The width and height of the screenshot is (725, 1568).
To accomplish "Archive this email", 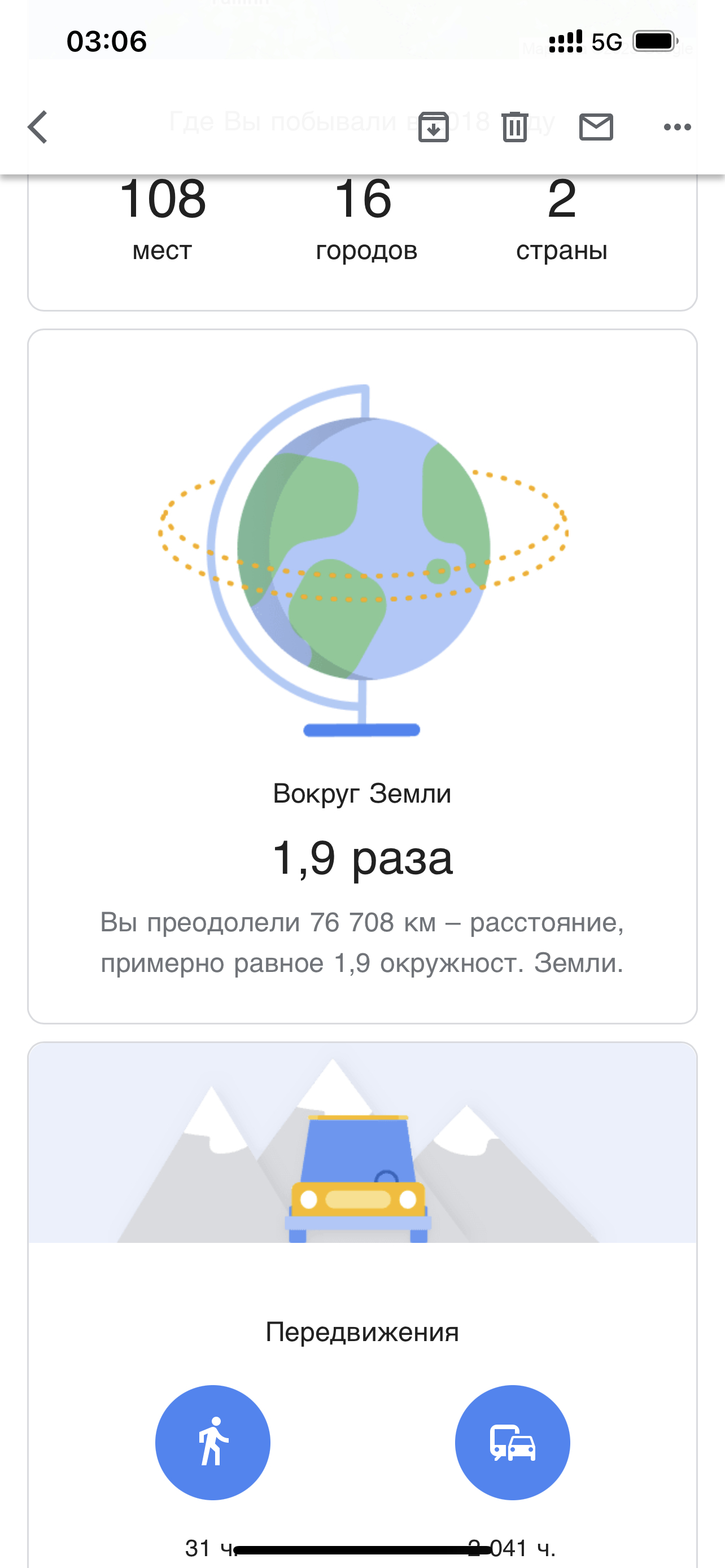I will tap(434, 127).
